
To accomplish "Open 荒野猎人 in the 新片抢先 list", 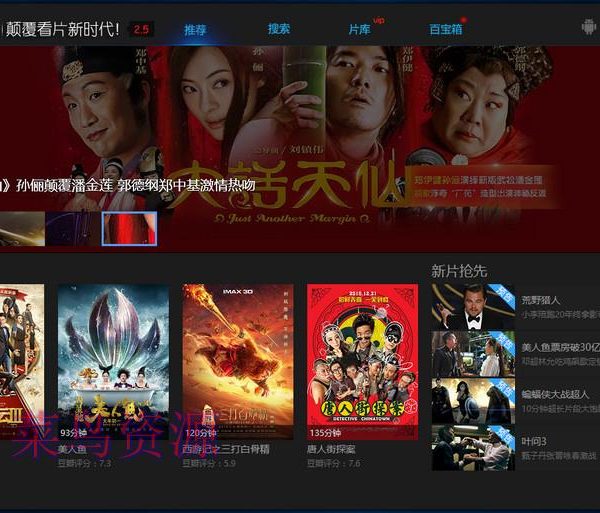I will point(515,306).
